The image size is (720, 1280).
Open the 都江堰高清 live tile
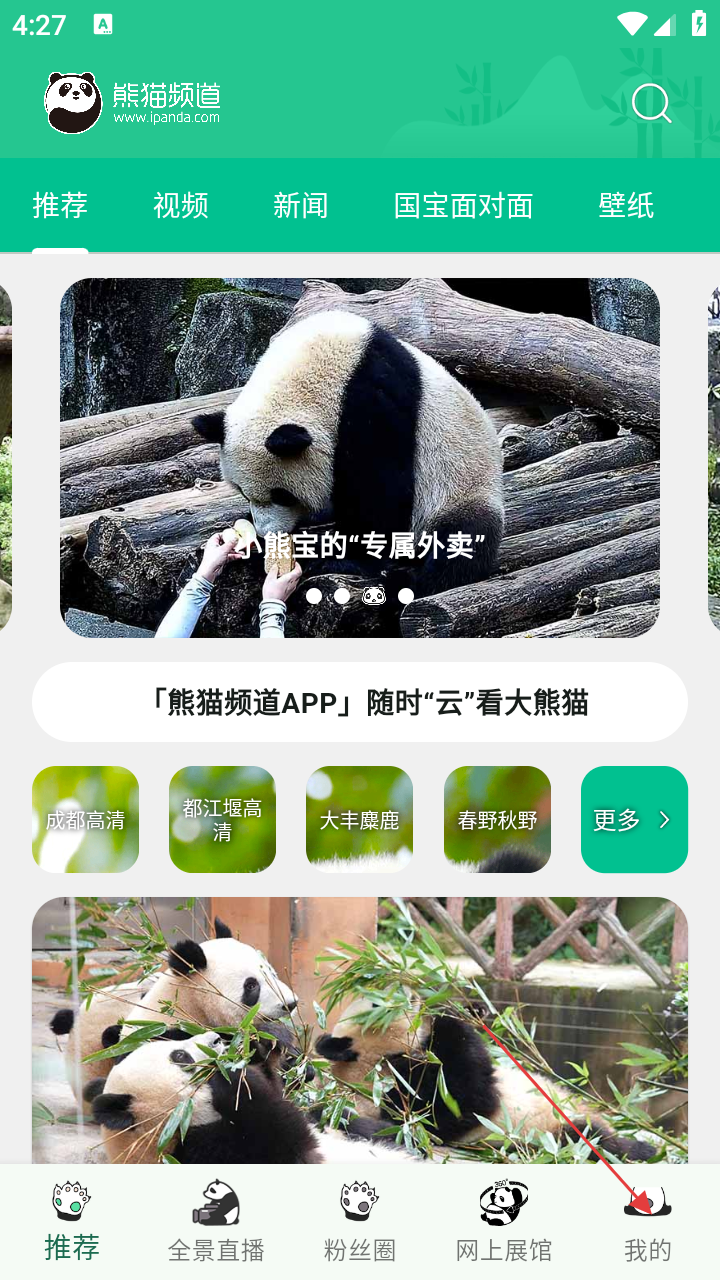(x=222, y=820)
